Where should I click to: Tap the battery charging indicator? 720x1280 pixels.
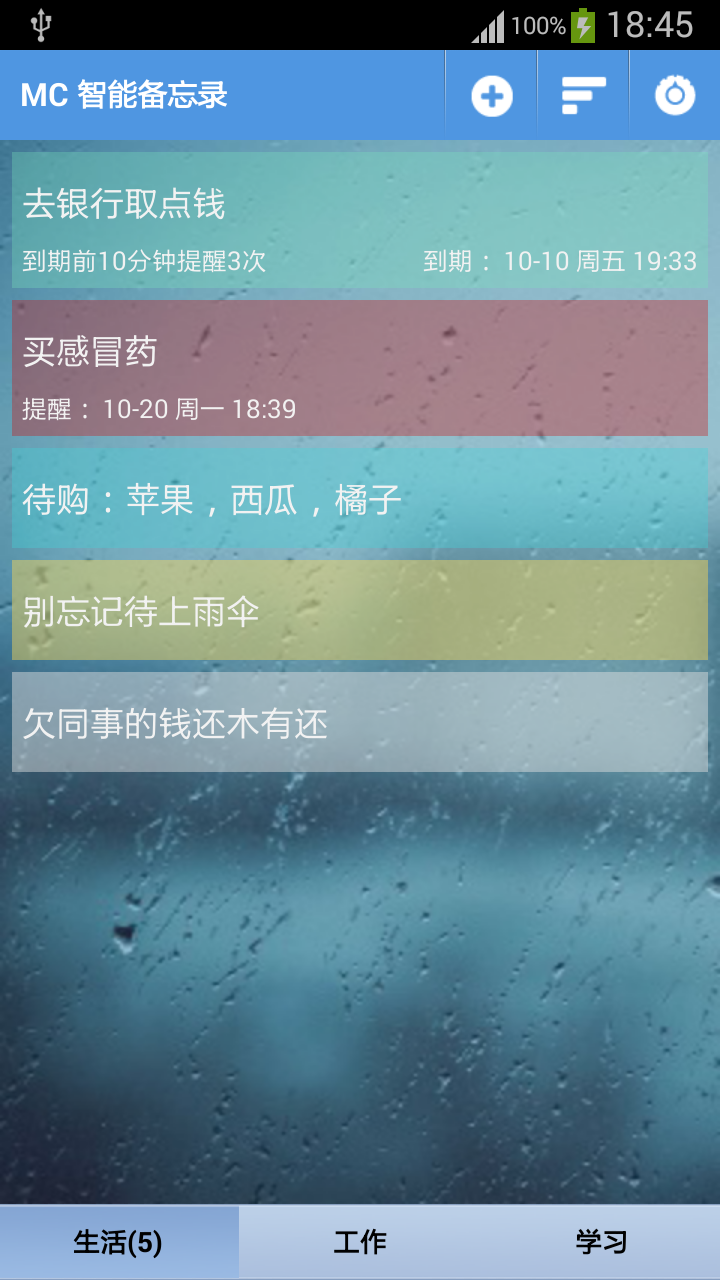tap(585, 26)
